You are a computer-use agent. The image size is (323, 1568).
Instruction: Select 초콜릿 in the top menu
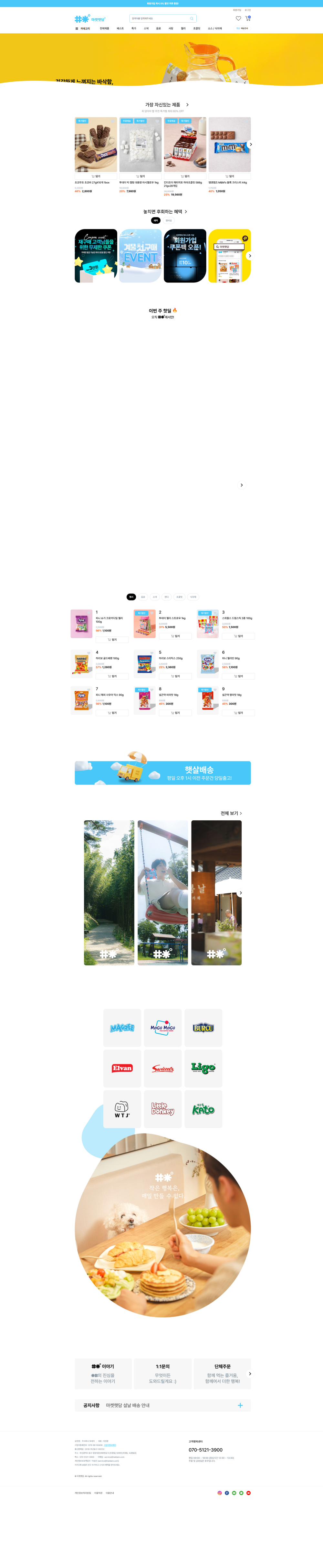[x=196, y=29]
